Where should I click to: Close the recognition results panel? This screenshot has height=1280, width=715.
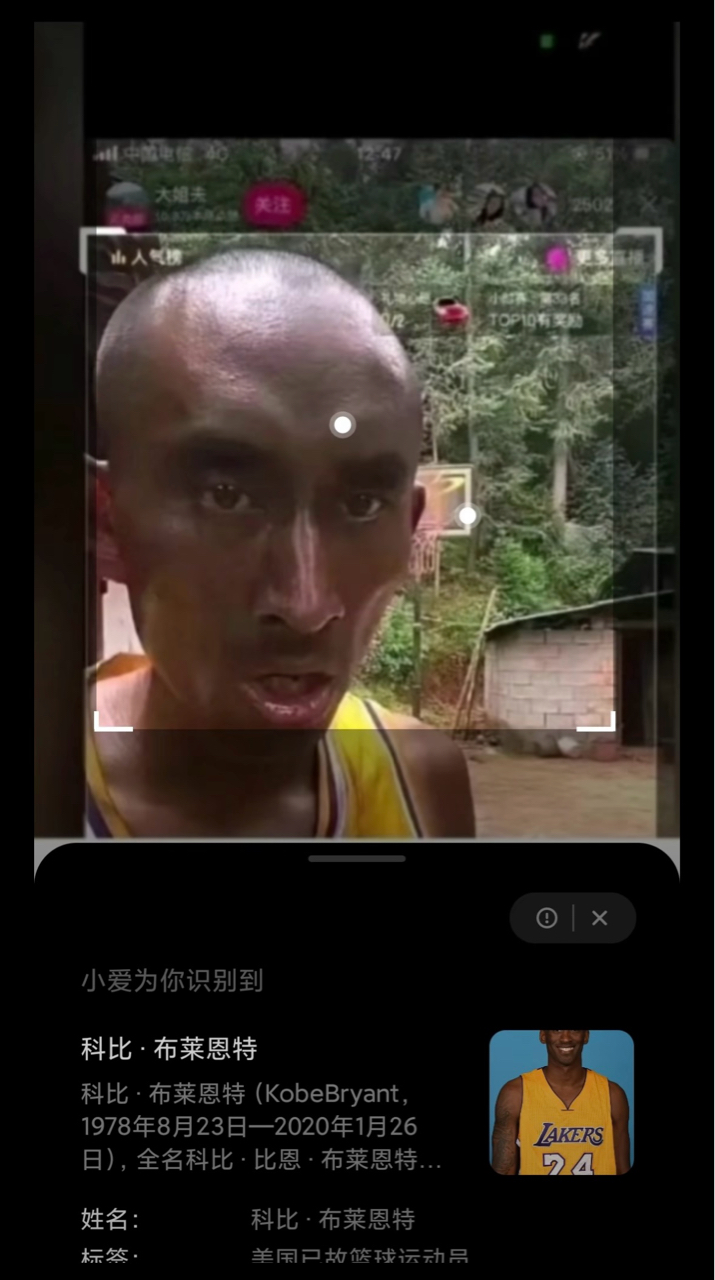coord(600,918)
